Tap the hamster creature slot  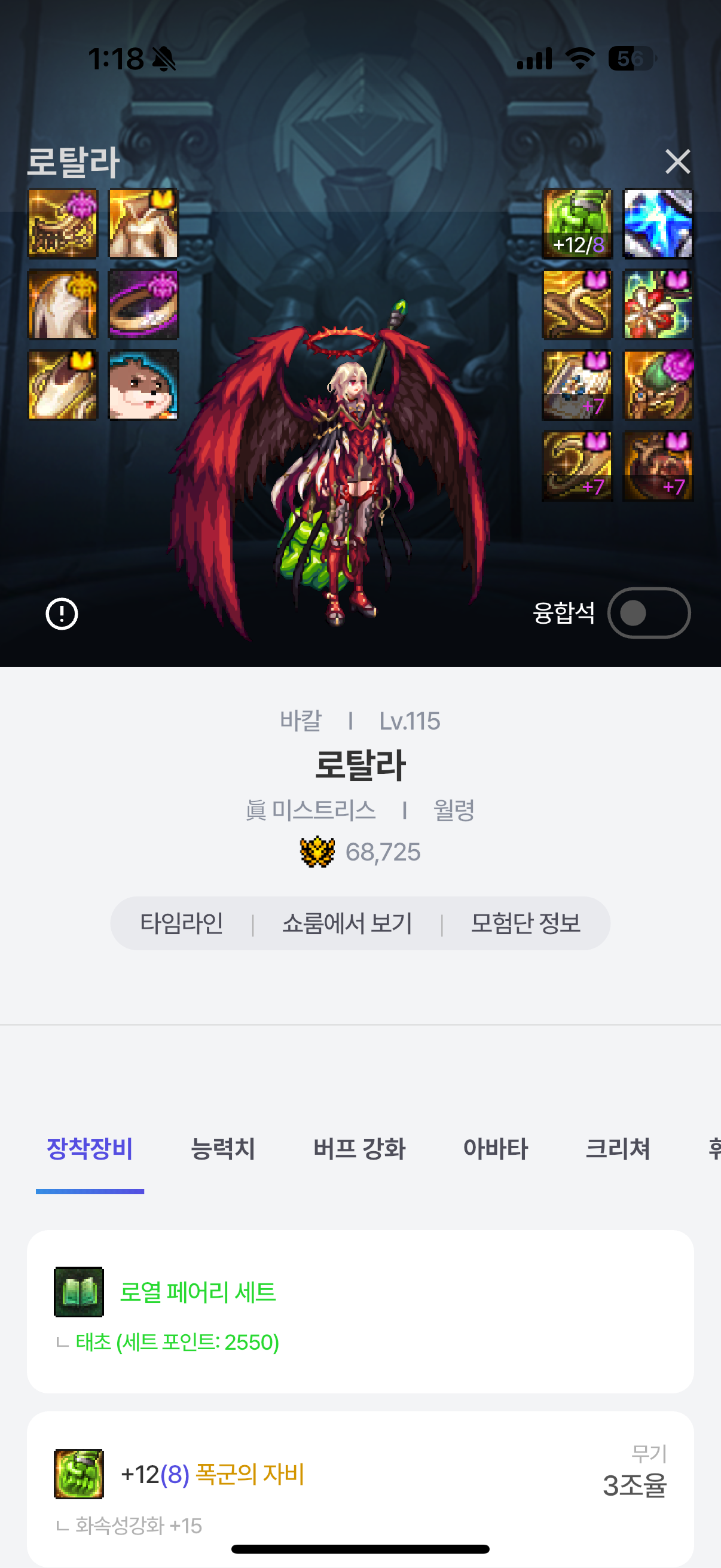click(143, 385)
